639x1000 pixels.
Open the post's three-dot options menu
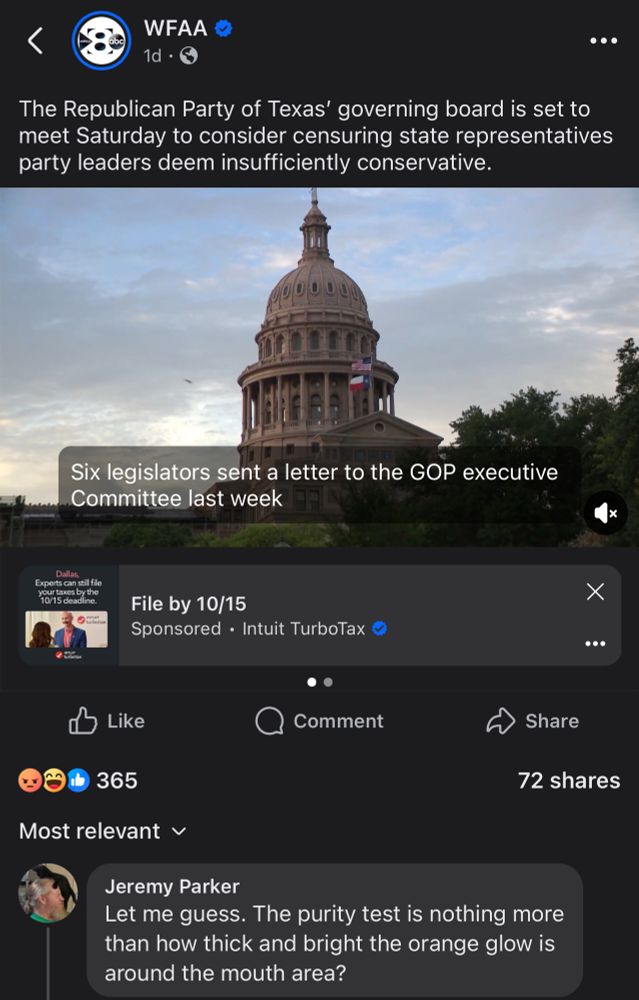click(x=603, y=41)
